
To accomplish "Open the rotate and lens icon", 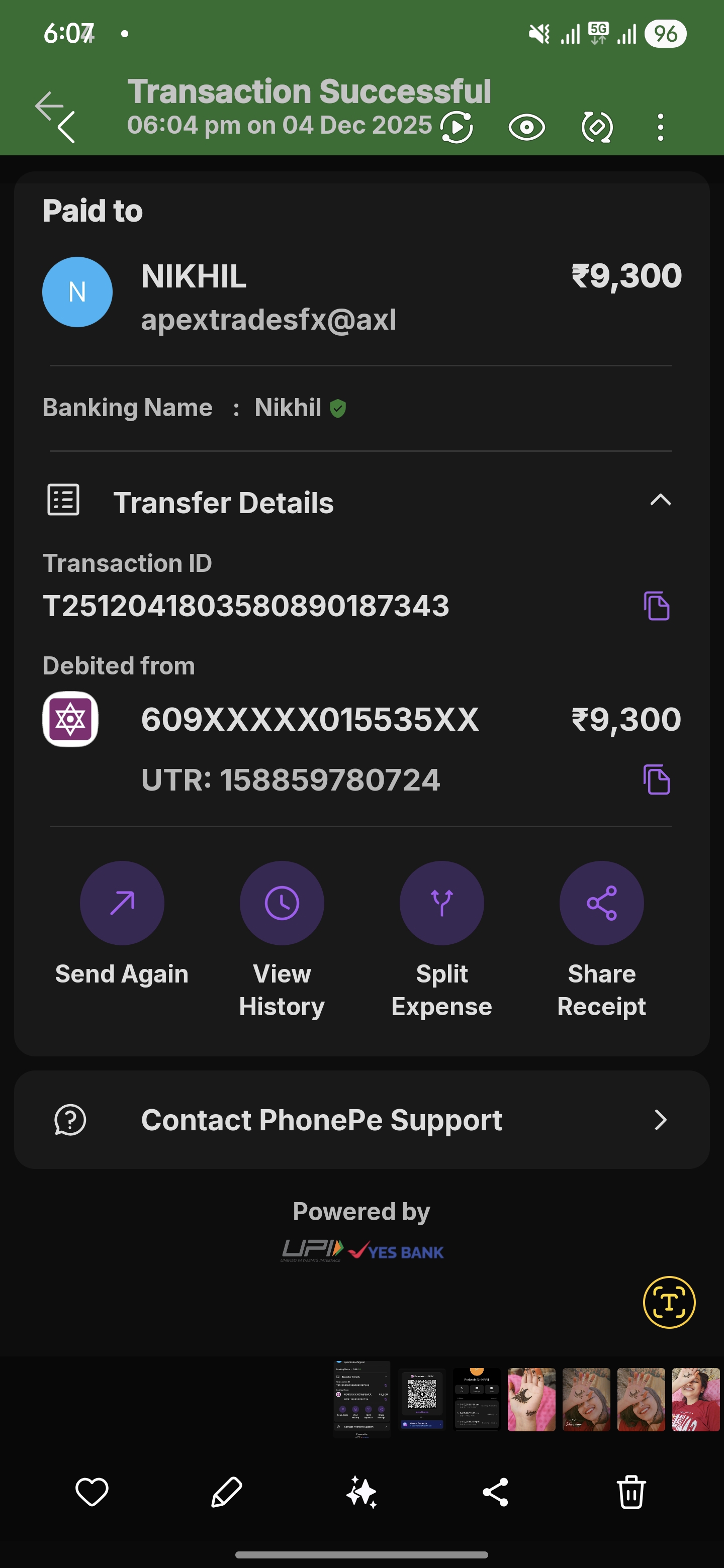I will 597,127.
